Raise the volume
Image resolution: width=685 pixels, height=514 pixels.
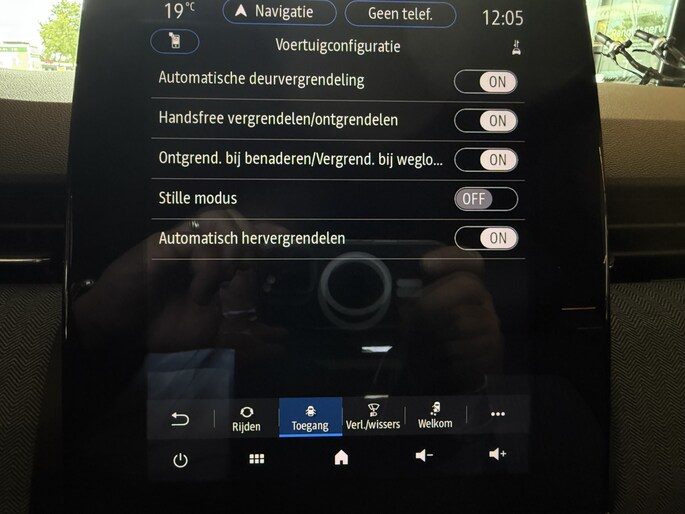click(x=497, y=454)
